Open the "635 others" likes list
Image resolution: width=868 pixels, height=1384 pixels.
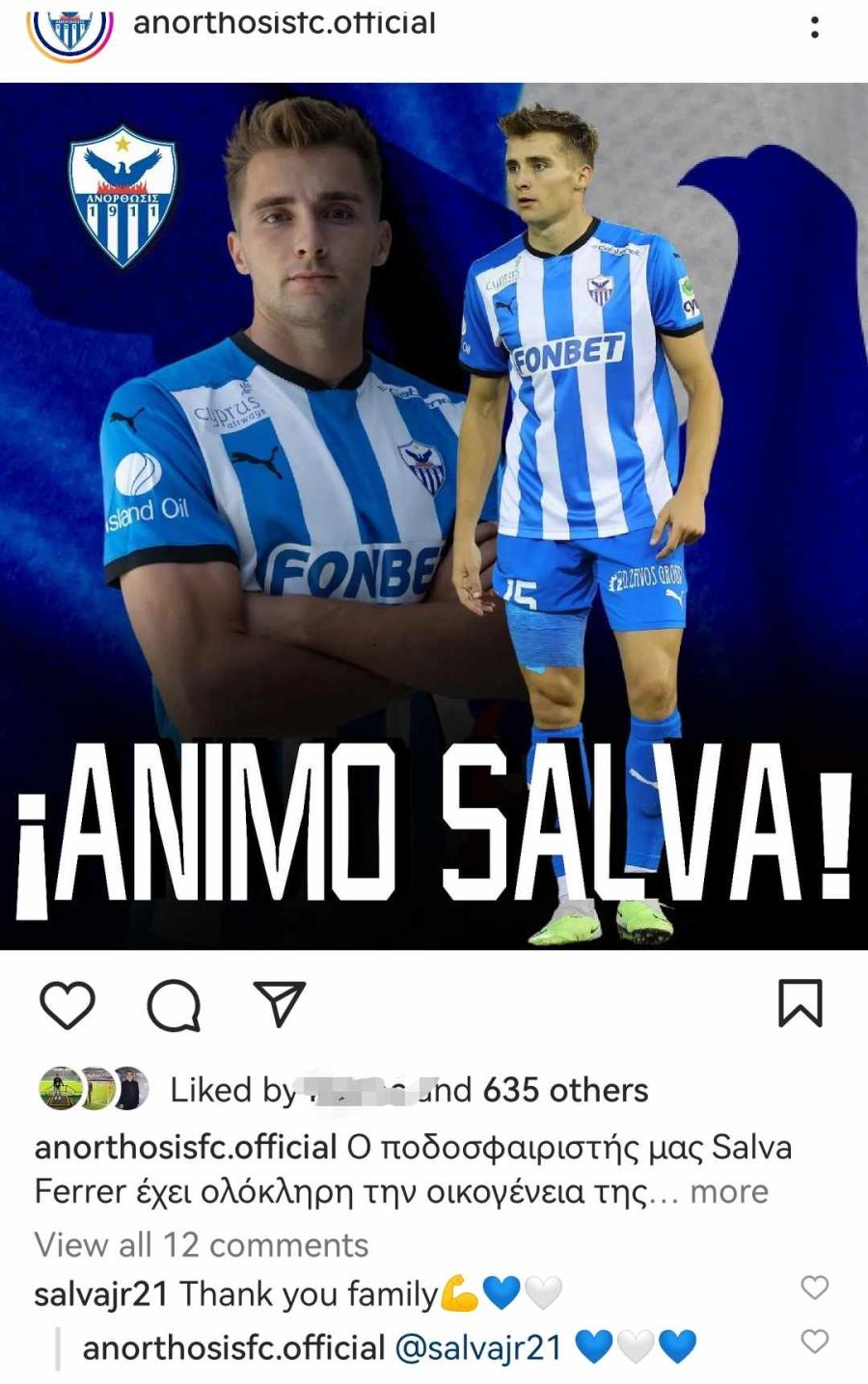tap(565, 1091)
